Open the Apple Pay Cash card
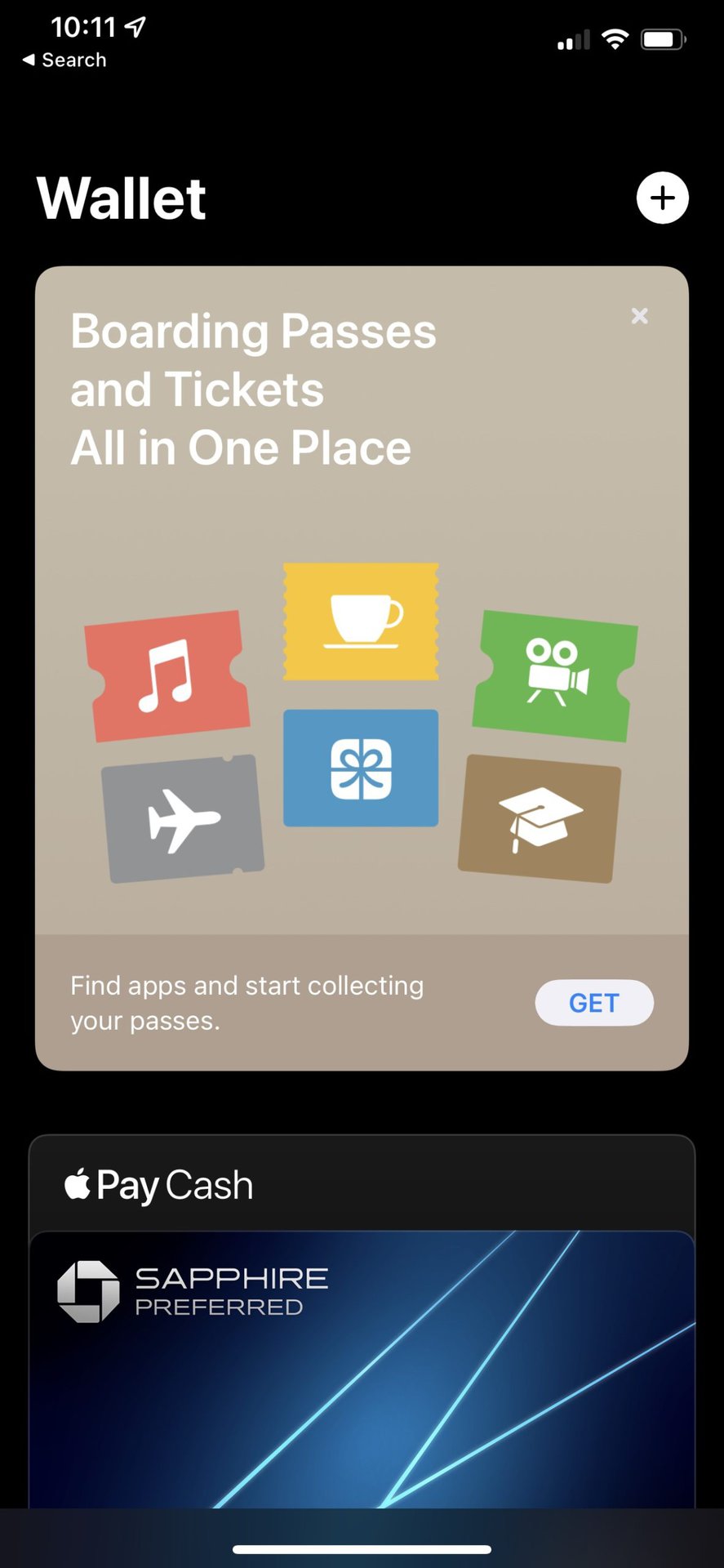 (362, 1184)
